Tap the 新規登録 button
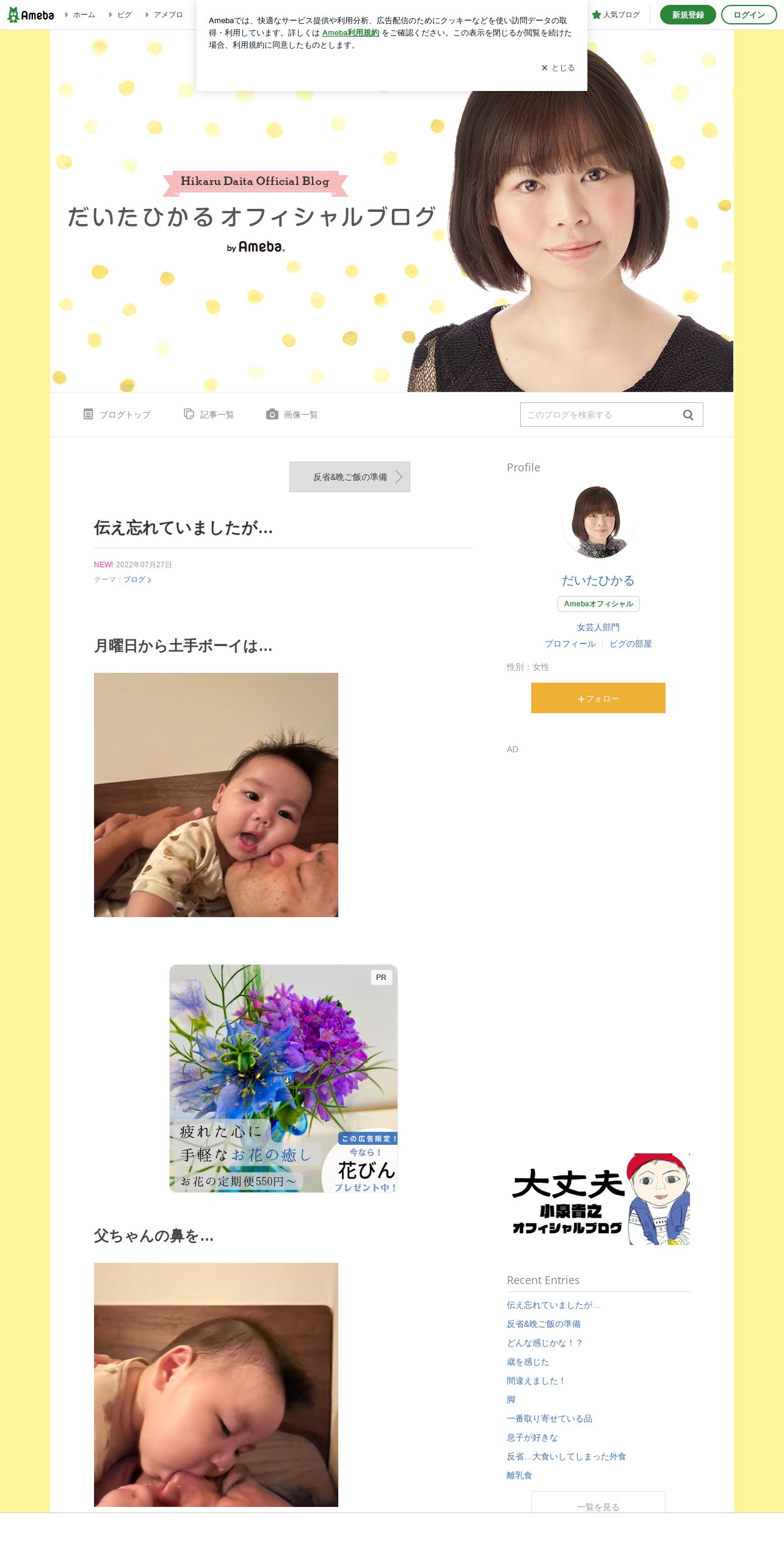 tap(688, 15)
